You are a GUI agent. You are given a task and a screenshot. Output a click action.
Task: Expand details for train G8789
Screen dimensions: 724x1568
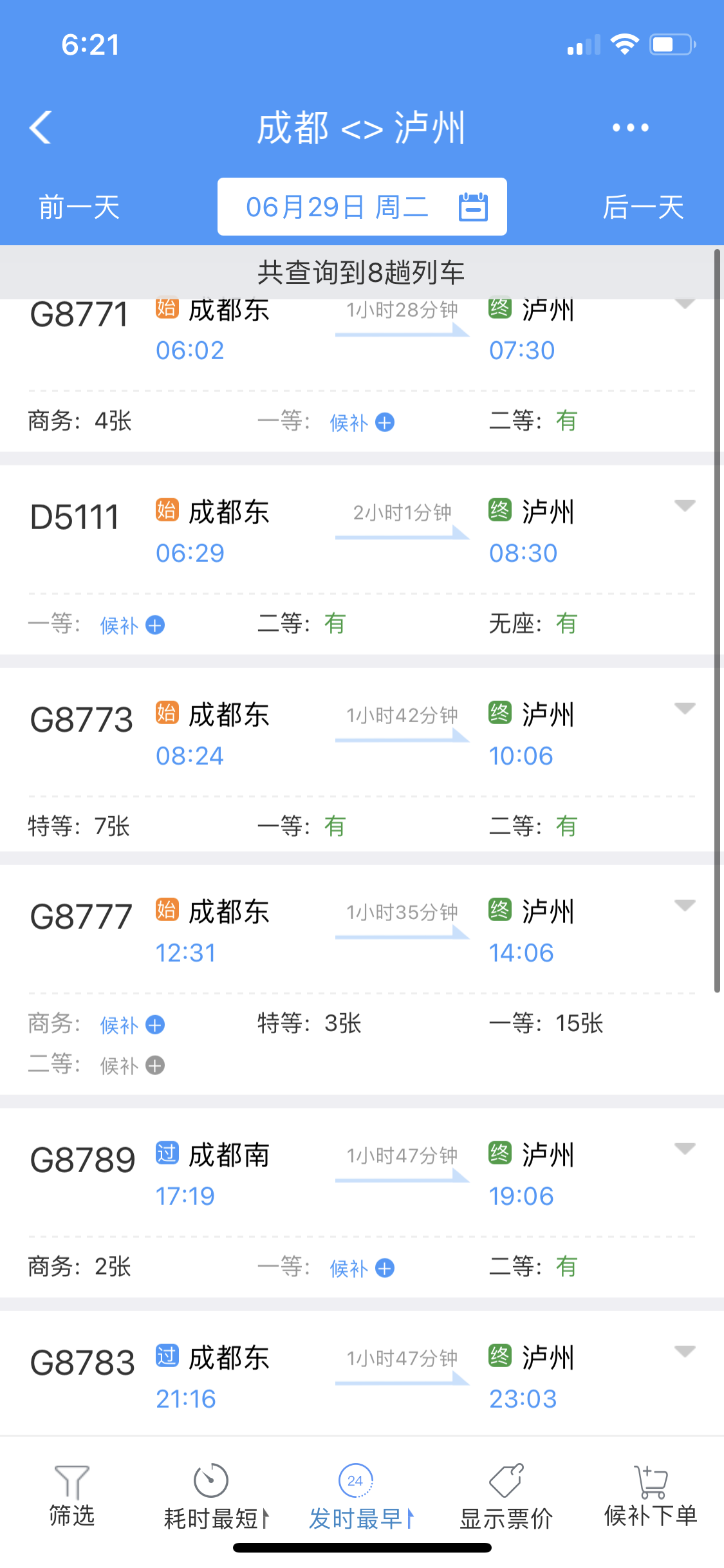(685, 1148)
